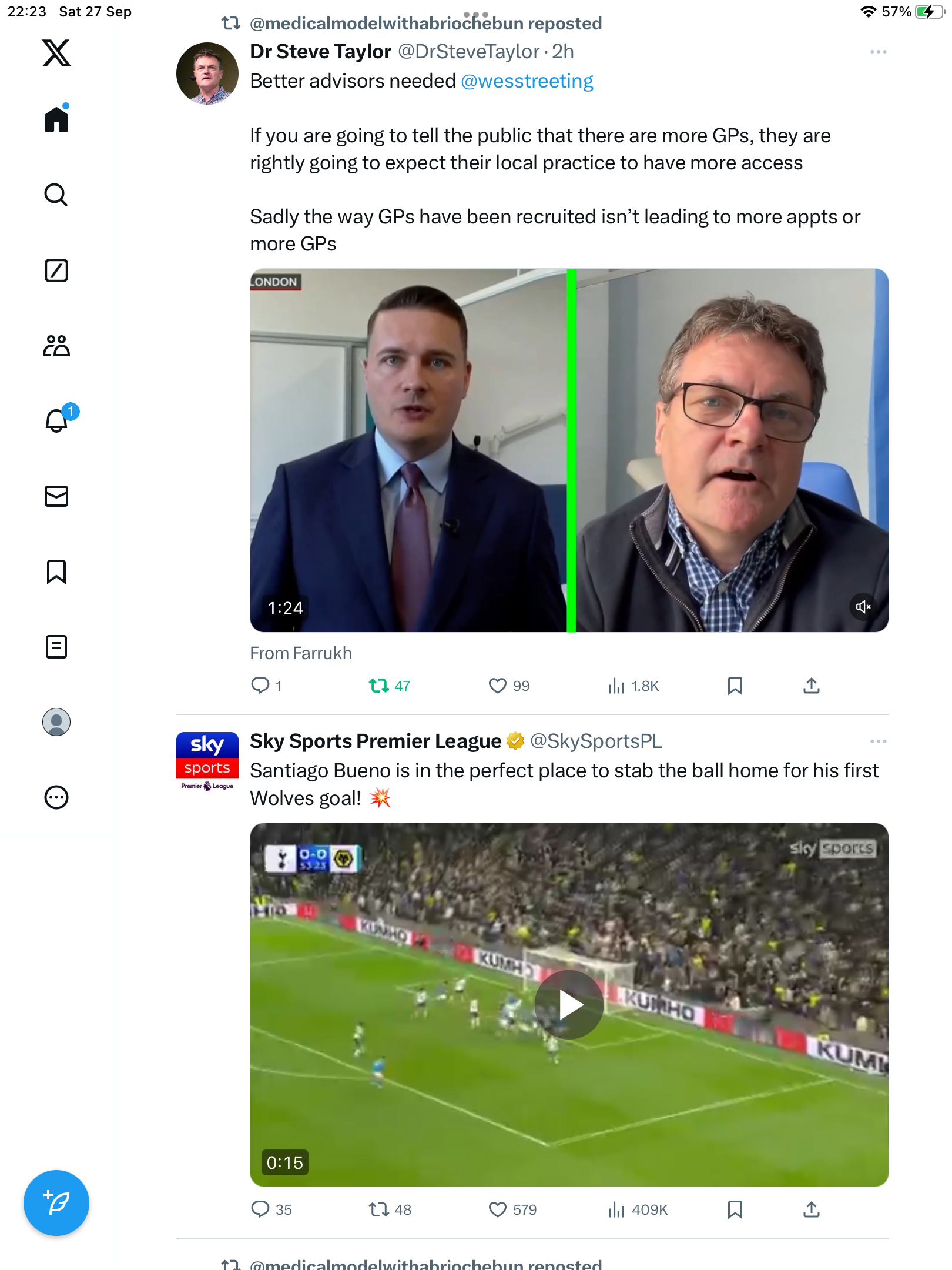The height and width of the screenshot is (1270, 952).
Task: Open the search and explore tab
Action: (56, 195)
